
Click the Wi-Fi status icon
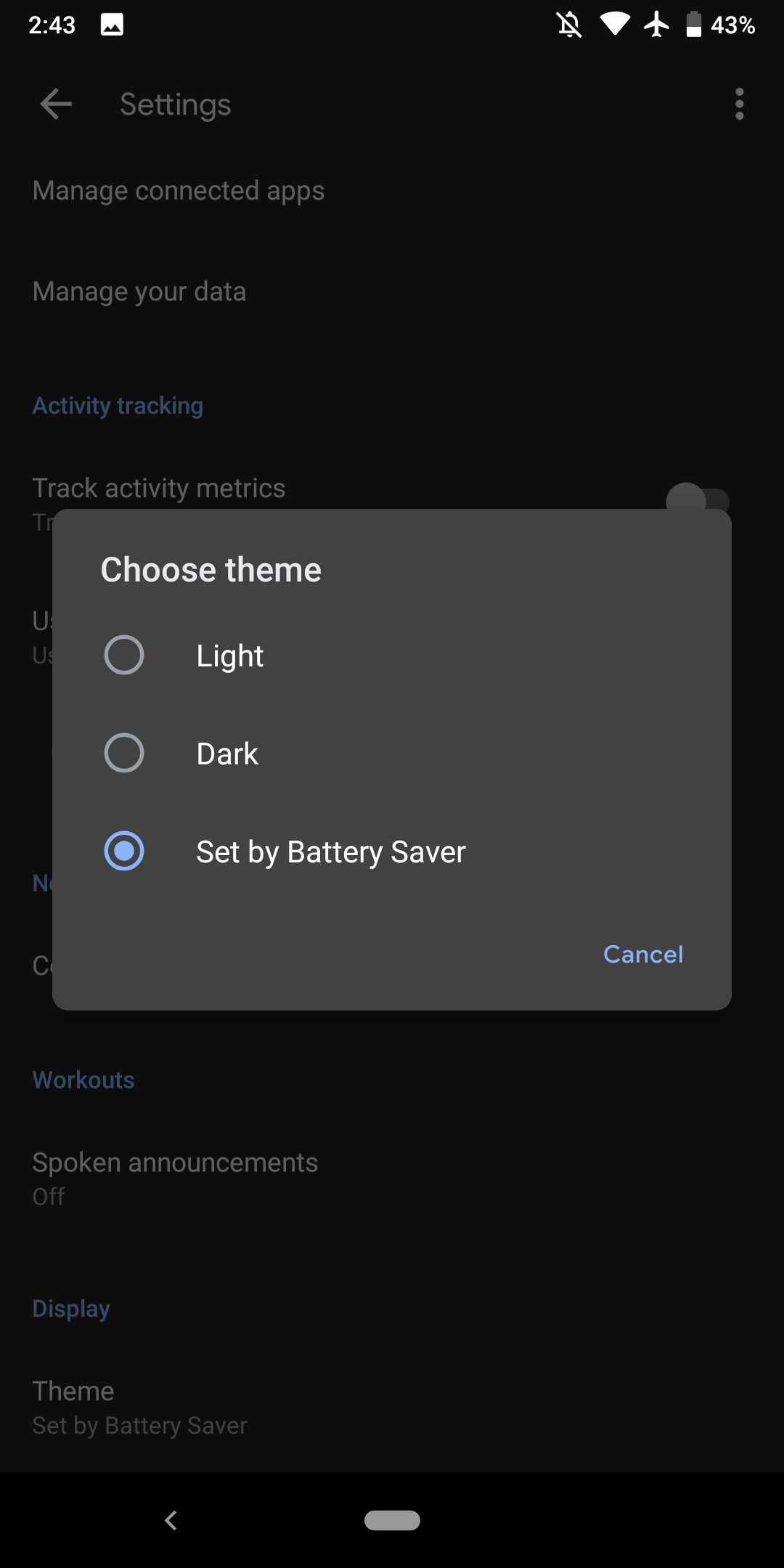click(x=614, y=24)
